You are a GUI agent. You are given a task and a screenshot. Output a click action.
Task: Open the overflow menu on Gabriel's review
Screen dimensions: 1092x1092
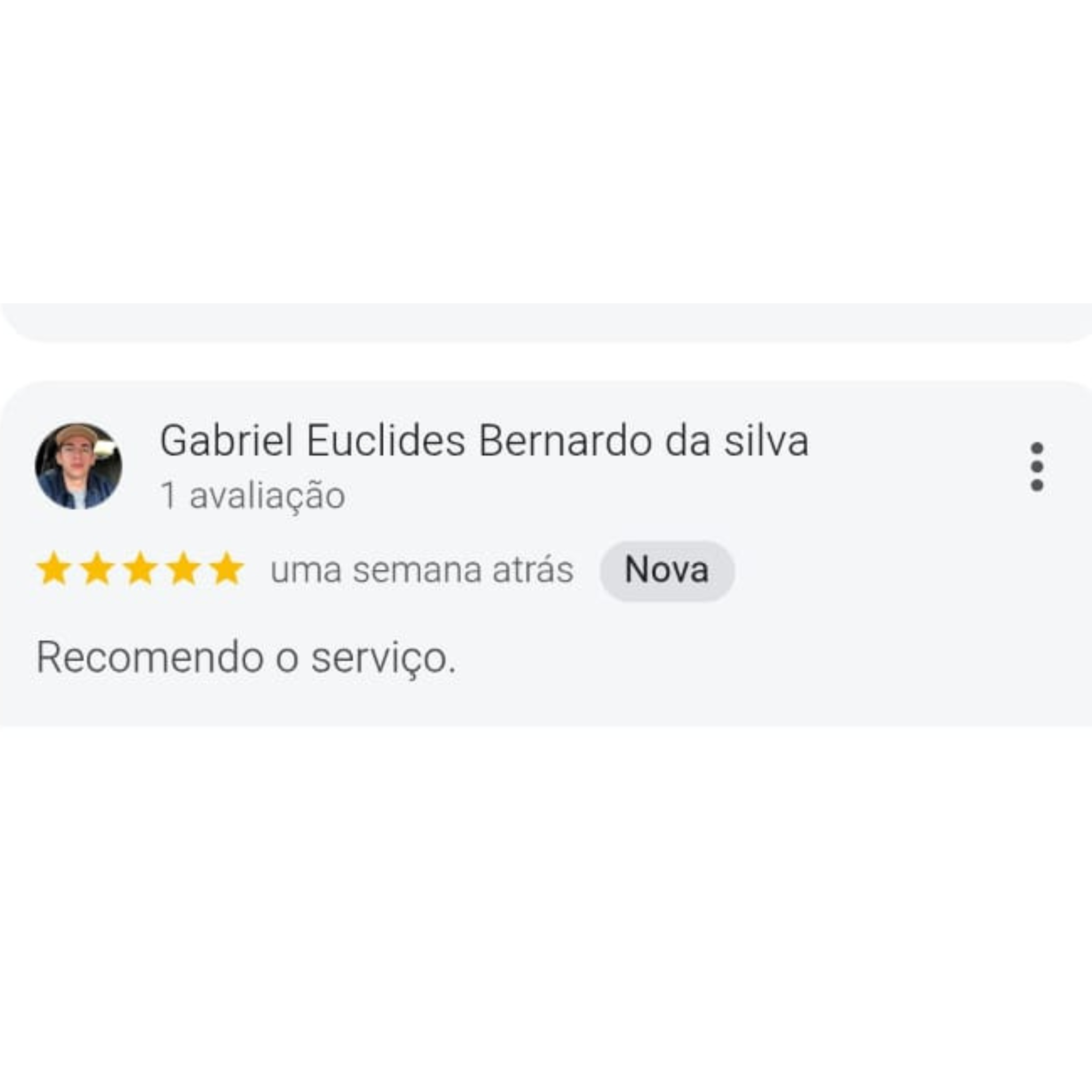click(x=1037, y=467)
